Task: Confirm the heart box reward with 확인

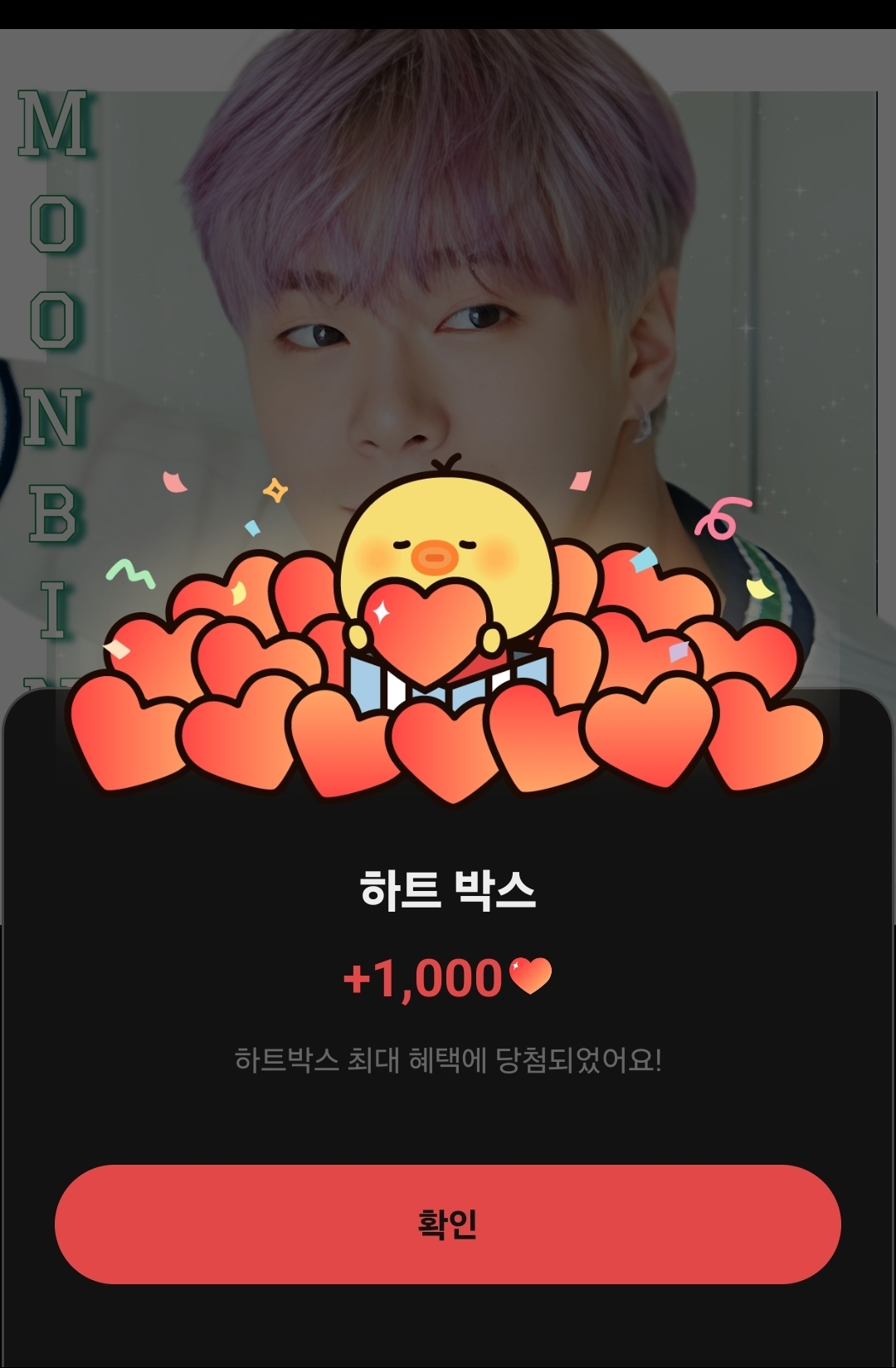Action: click(448, 1224)
